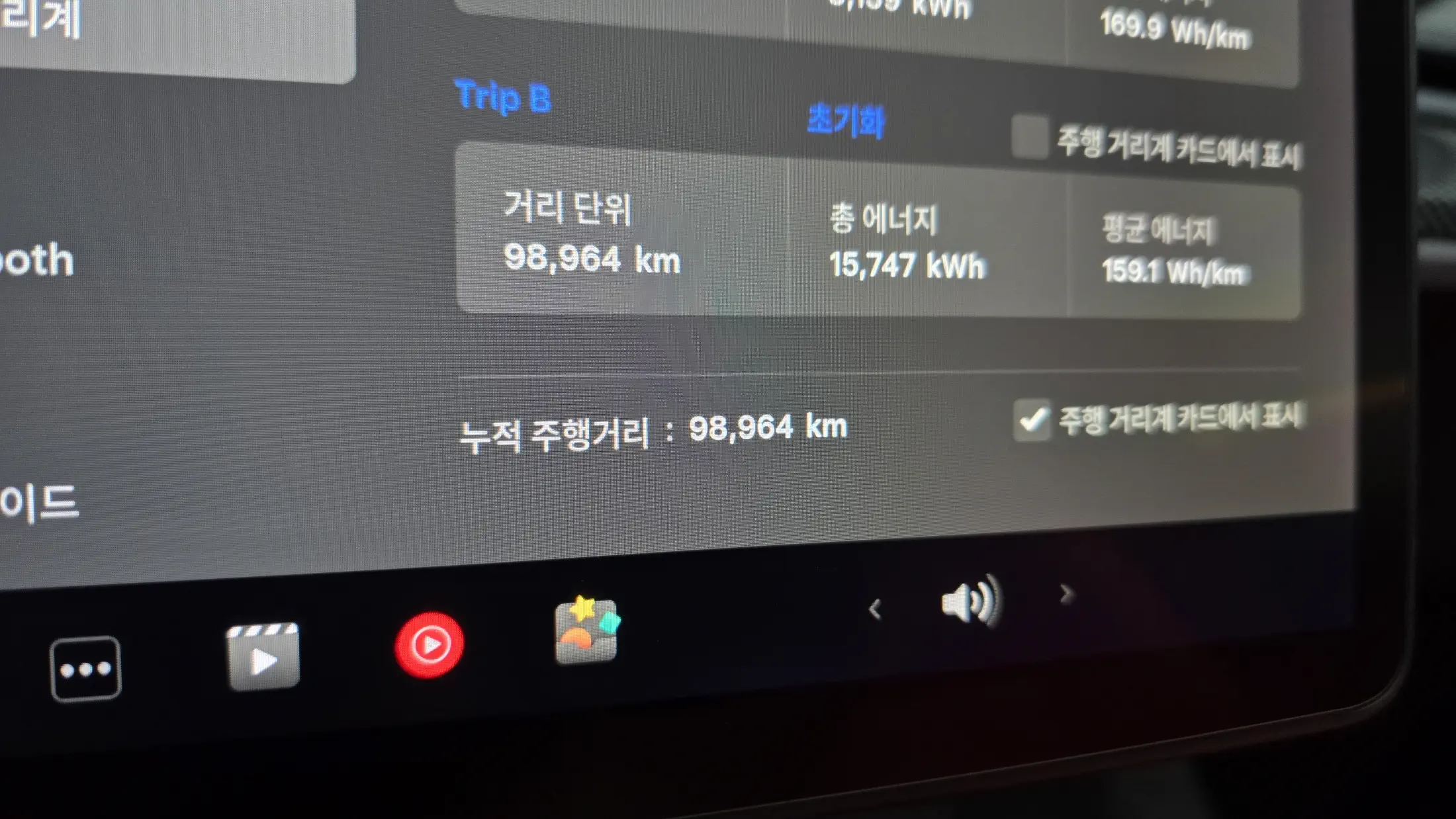This screenshot has width=1456, height=819.
Task: Lower the volume with the left chevron
Action: coord(875,609)
